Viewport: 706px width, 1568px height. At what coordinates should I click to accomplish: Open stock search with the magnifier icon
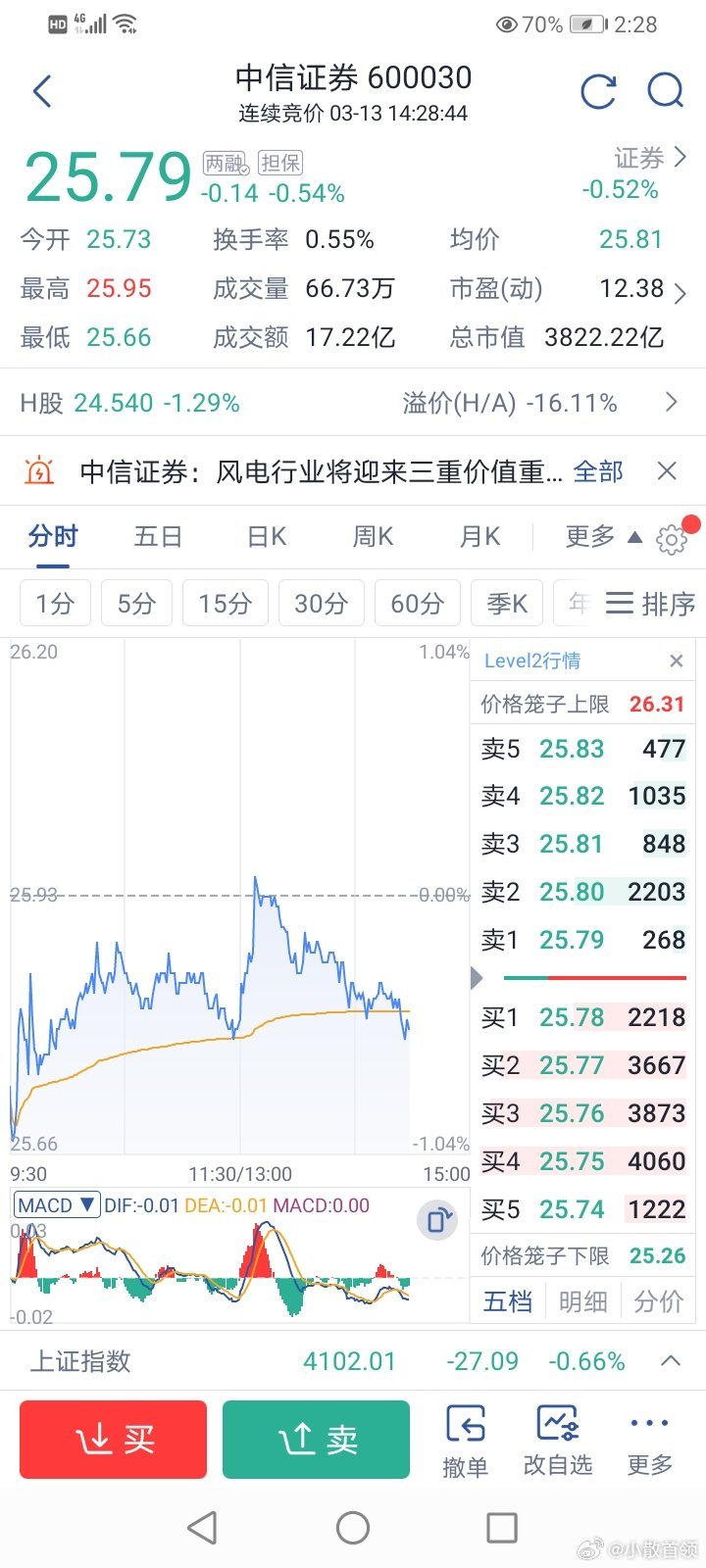pyautogui.click(x=666, y=90)
